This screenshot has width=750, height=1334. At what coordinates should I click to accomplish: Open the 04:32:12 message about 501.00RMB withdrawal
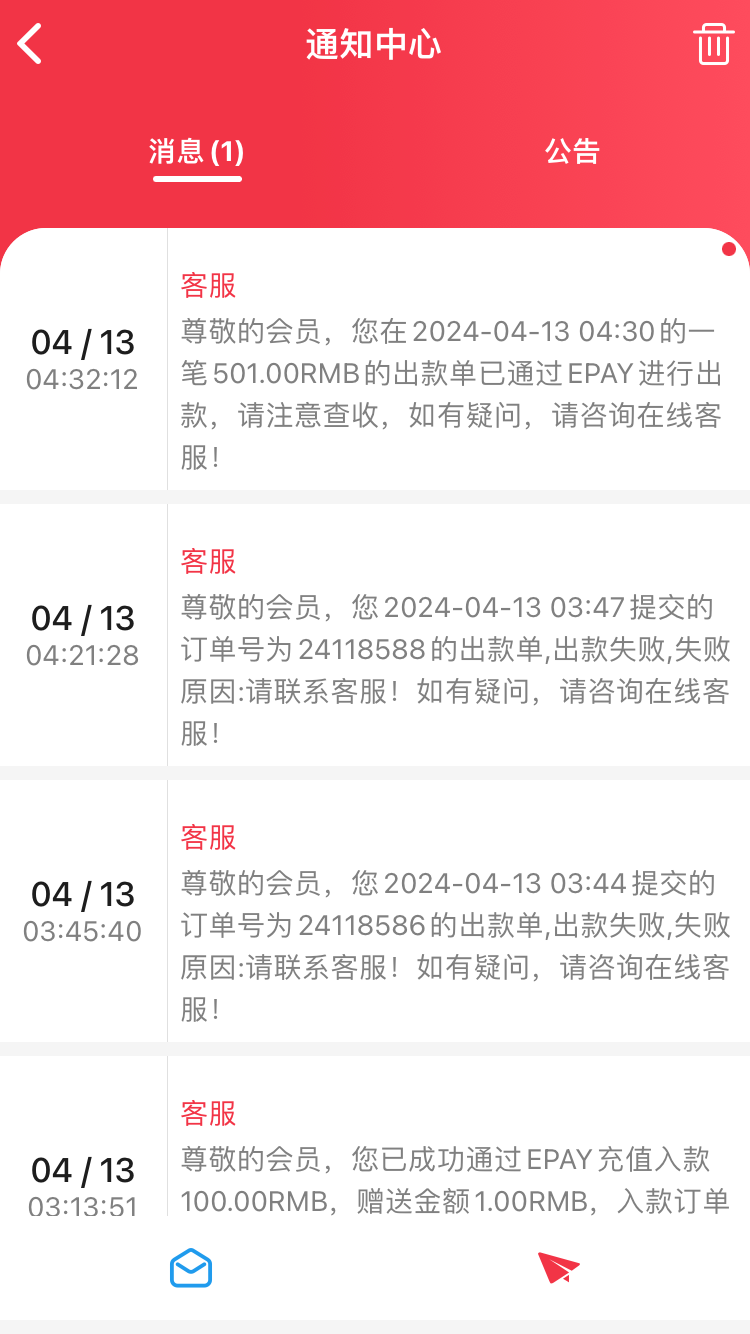point(375,360)
